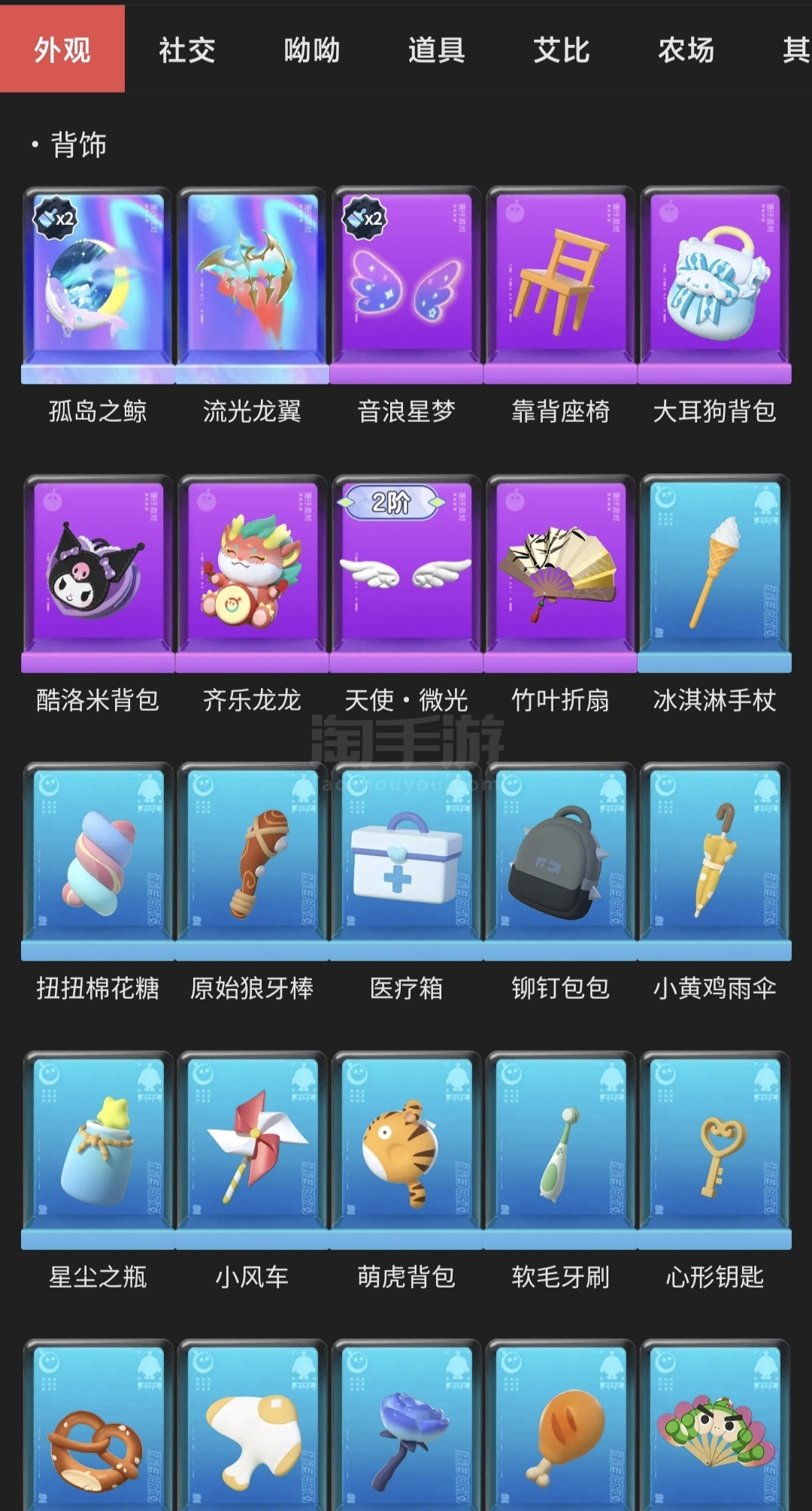Open the 天使·微光 2阶 item
Viewport: 812px width, 1511px height.
coord(406,573)
